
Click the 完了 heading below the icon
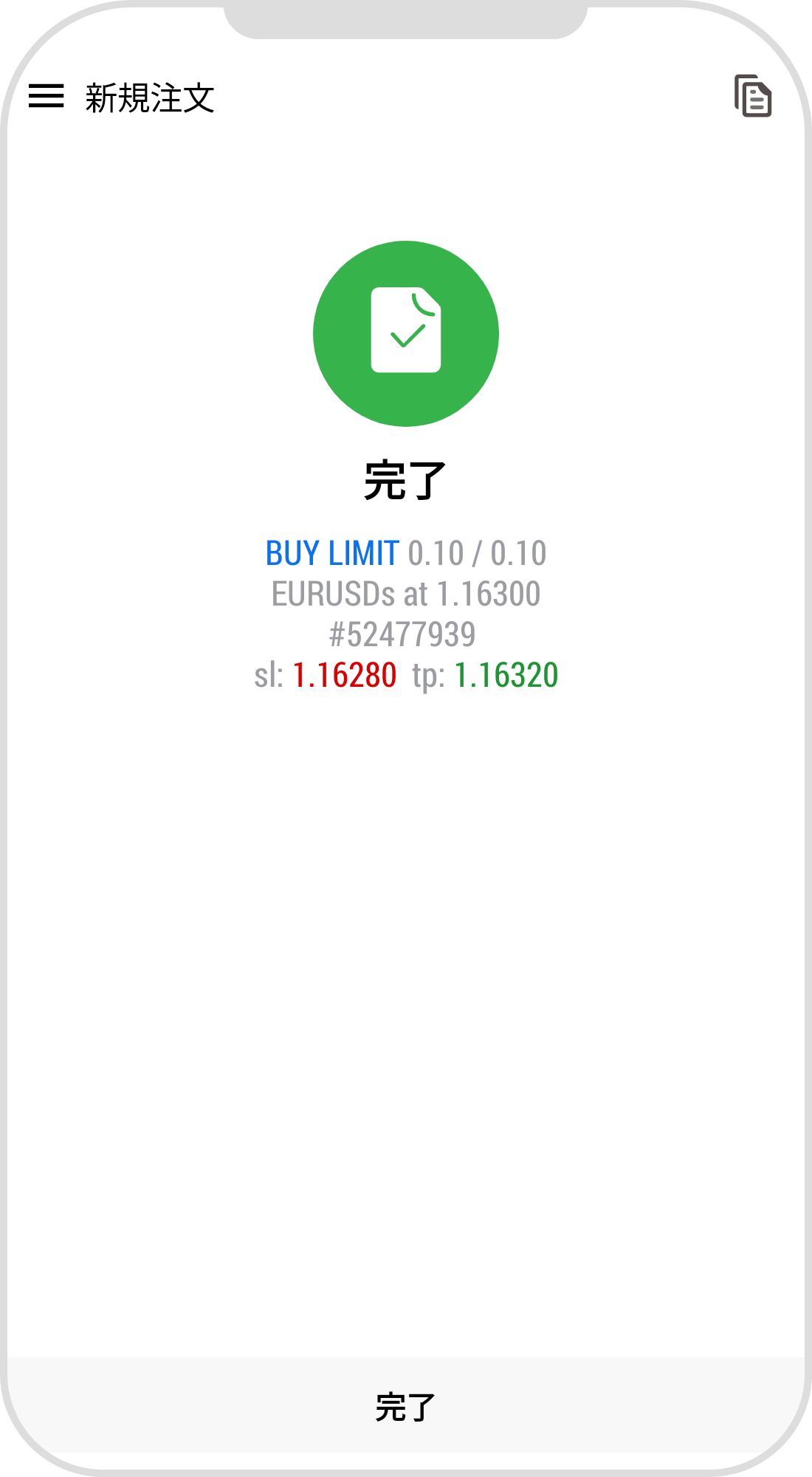[406, 480]
